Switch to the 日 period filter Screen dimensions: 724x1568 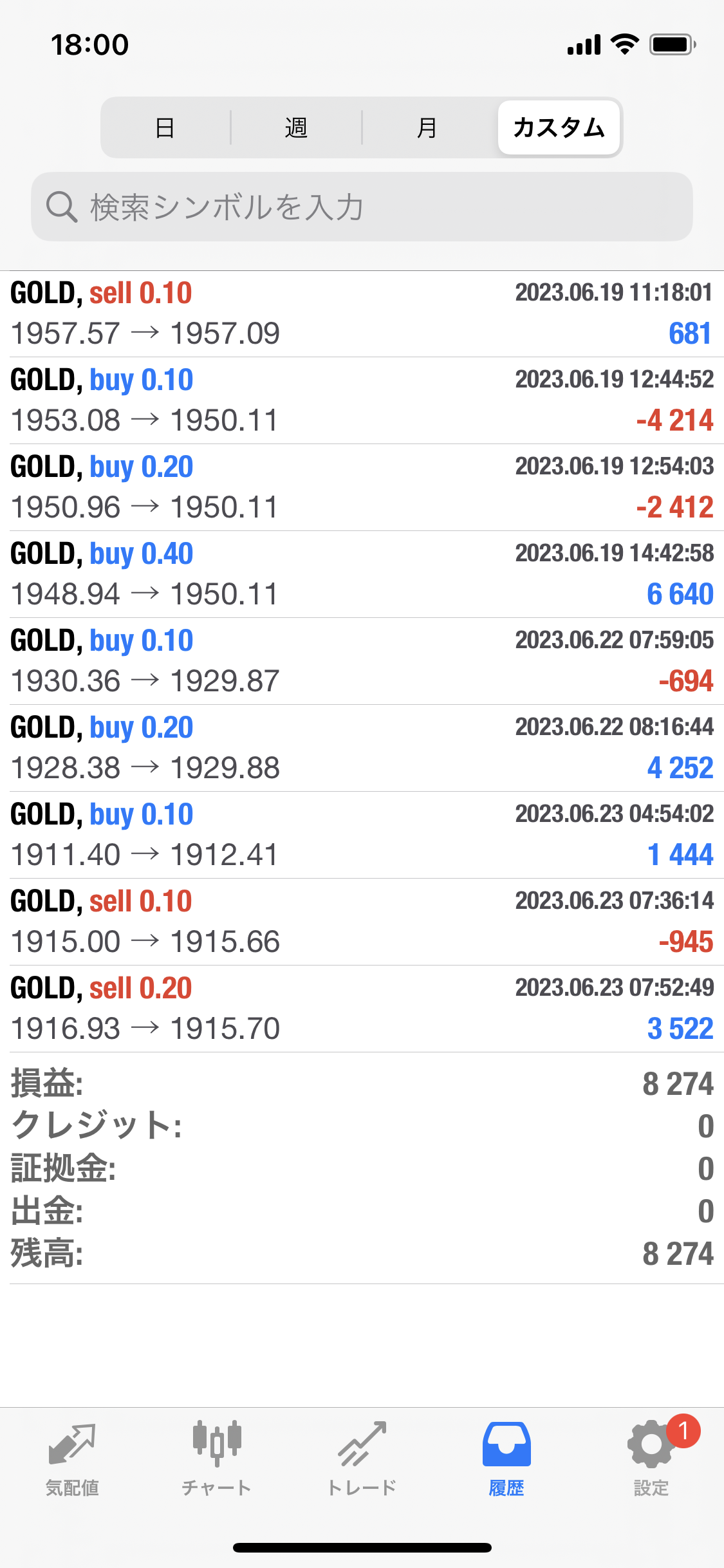coord(165,127)
